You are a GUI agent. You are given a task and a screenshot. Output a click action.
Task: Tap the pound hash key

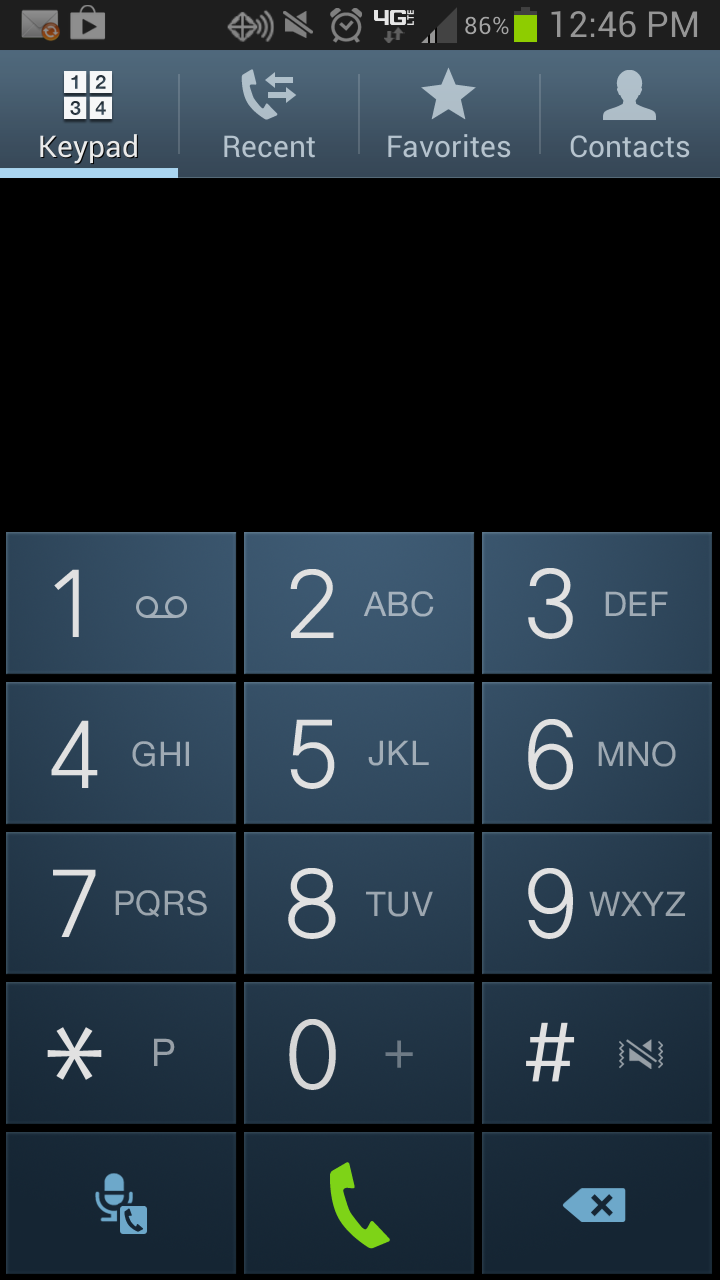click(x=597, y=1053)
